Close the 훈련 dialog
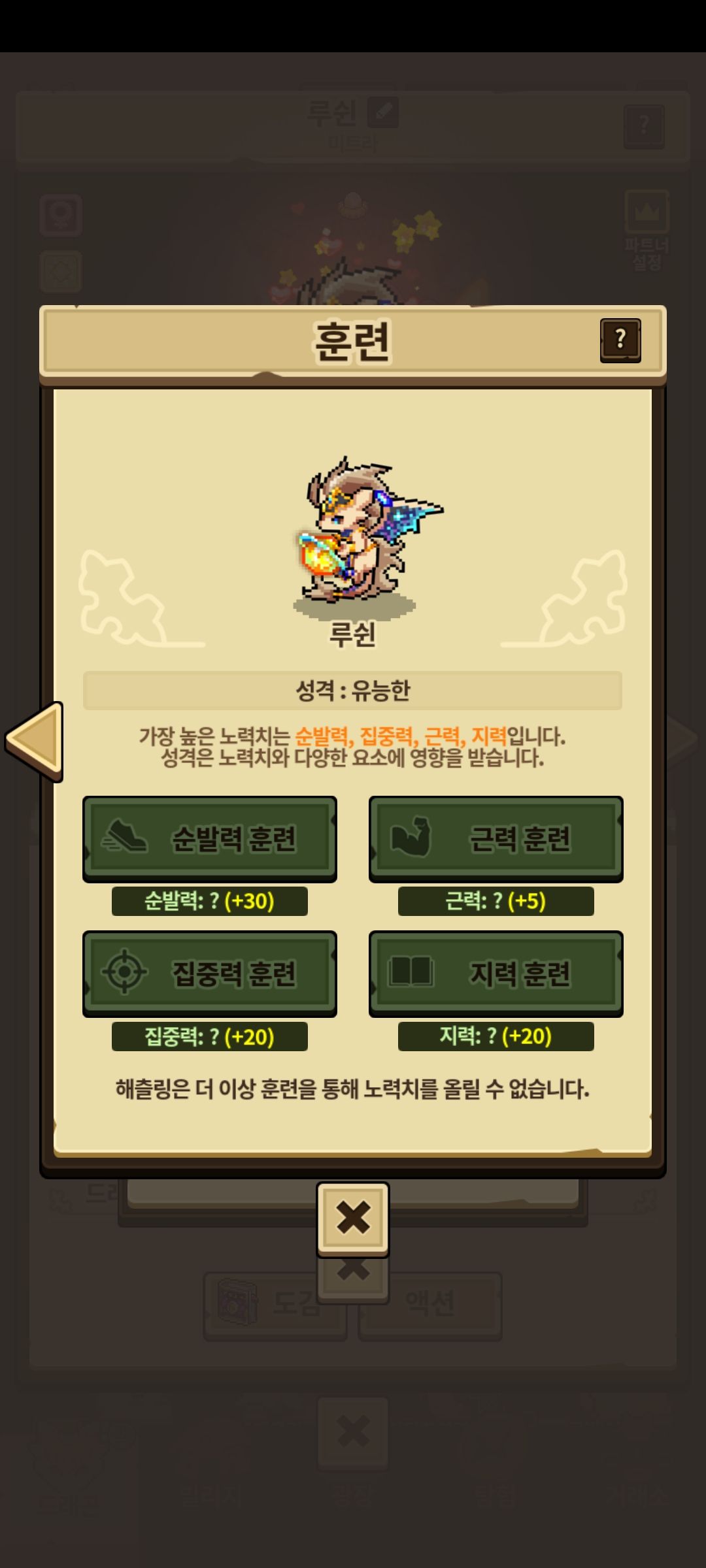Image resolution: width=706 pixels, height=1568 pixels. [x=353, y=1218]
